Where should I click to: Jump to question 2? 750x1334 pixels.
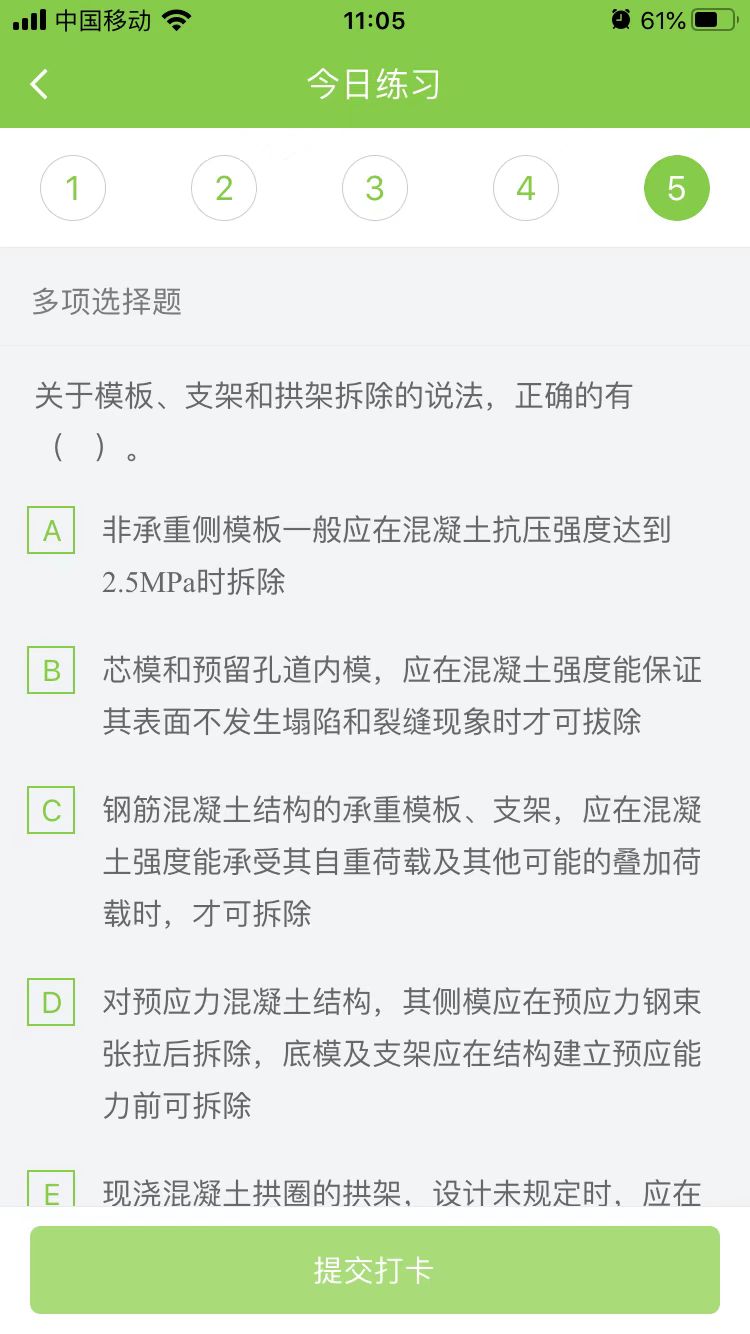tap(224, 188)
